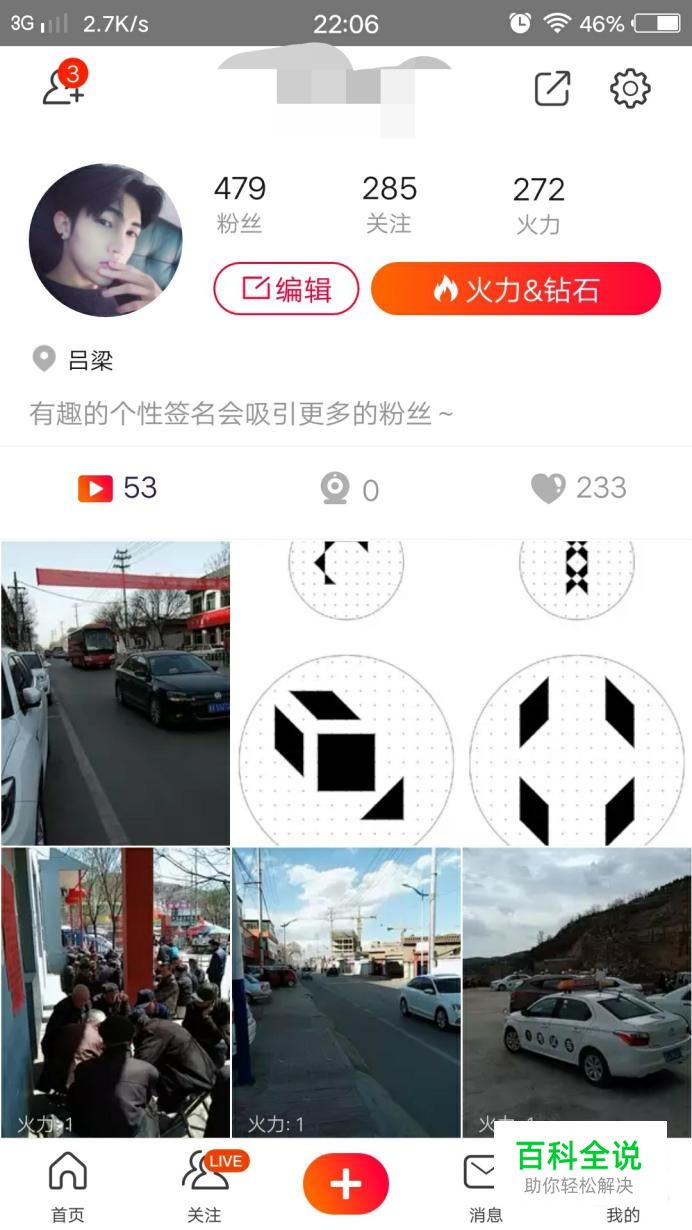Go to the 首页 home tab

click(x=68, y=1186)
